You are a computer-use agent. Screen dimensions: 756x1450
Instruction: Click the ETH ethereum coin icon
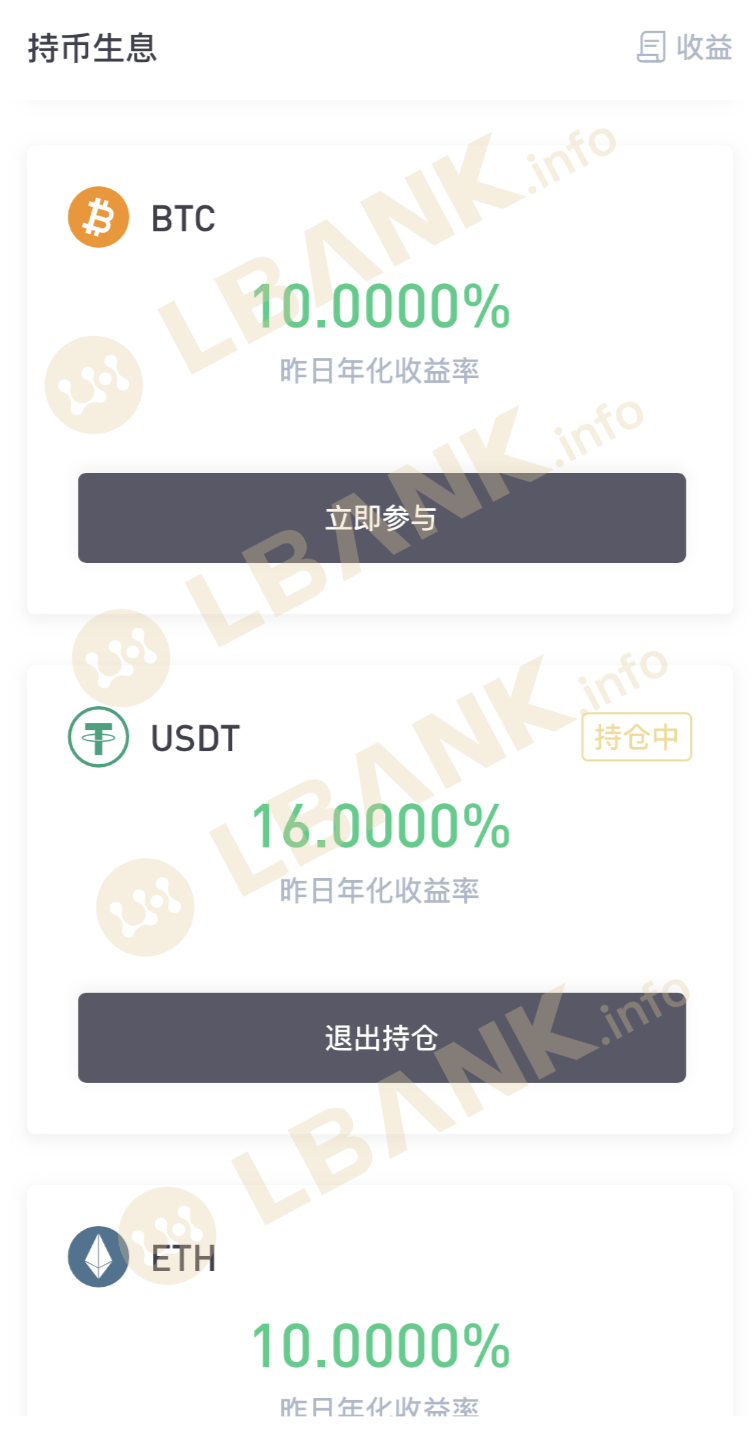(x=97, y=1257)
